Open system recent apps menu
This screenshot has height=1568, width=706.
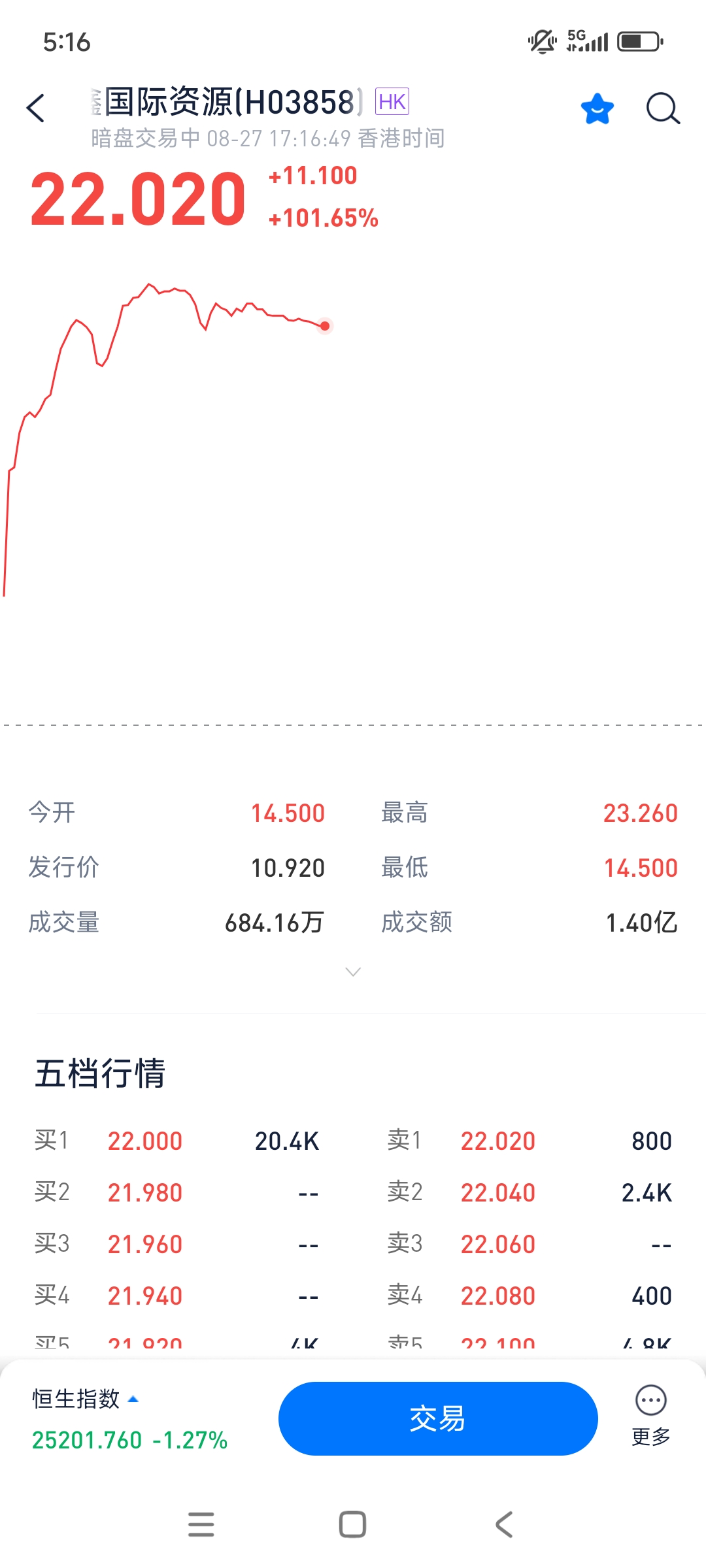[x=201, y=1525]
